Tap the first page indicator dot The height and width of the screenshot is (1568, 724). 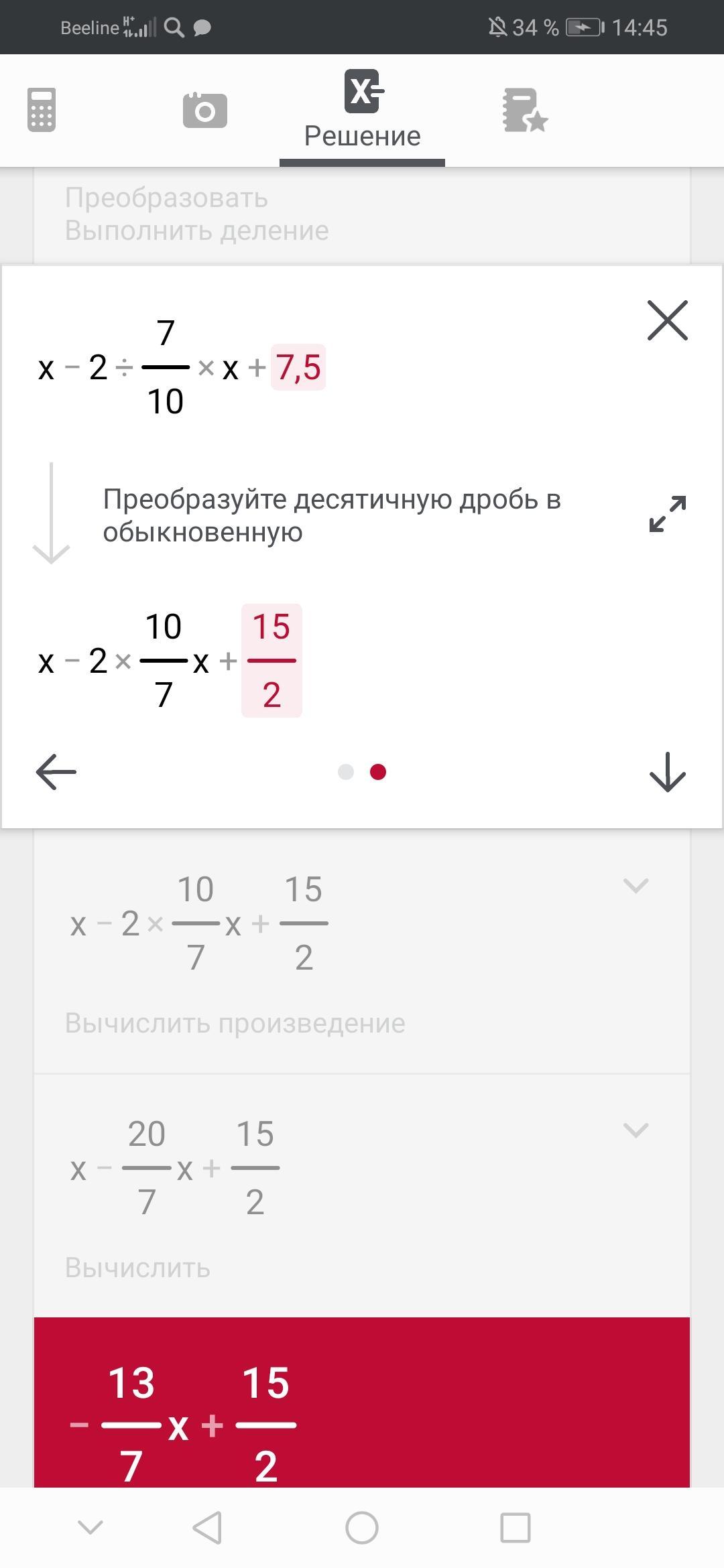[346, 772]
